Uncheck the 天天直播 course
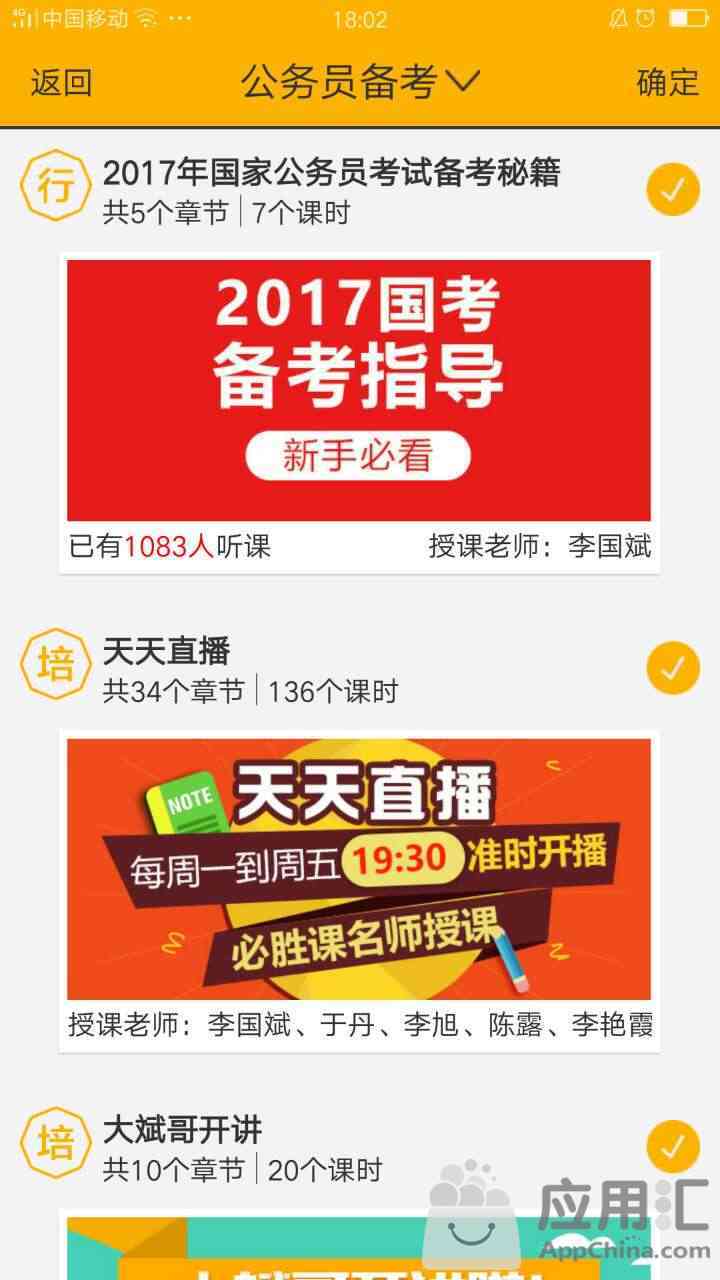The image size is (720, 1280). pyautogui.click(x=673, y=668)
